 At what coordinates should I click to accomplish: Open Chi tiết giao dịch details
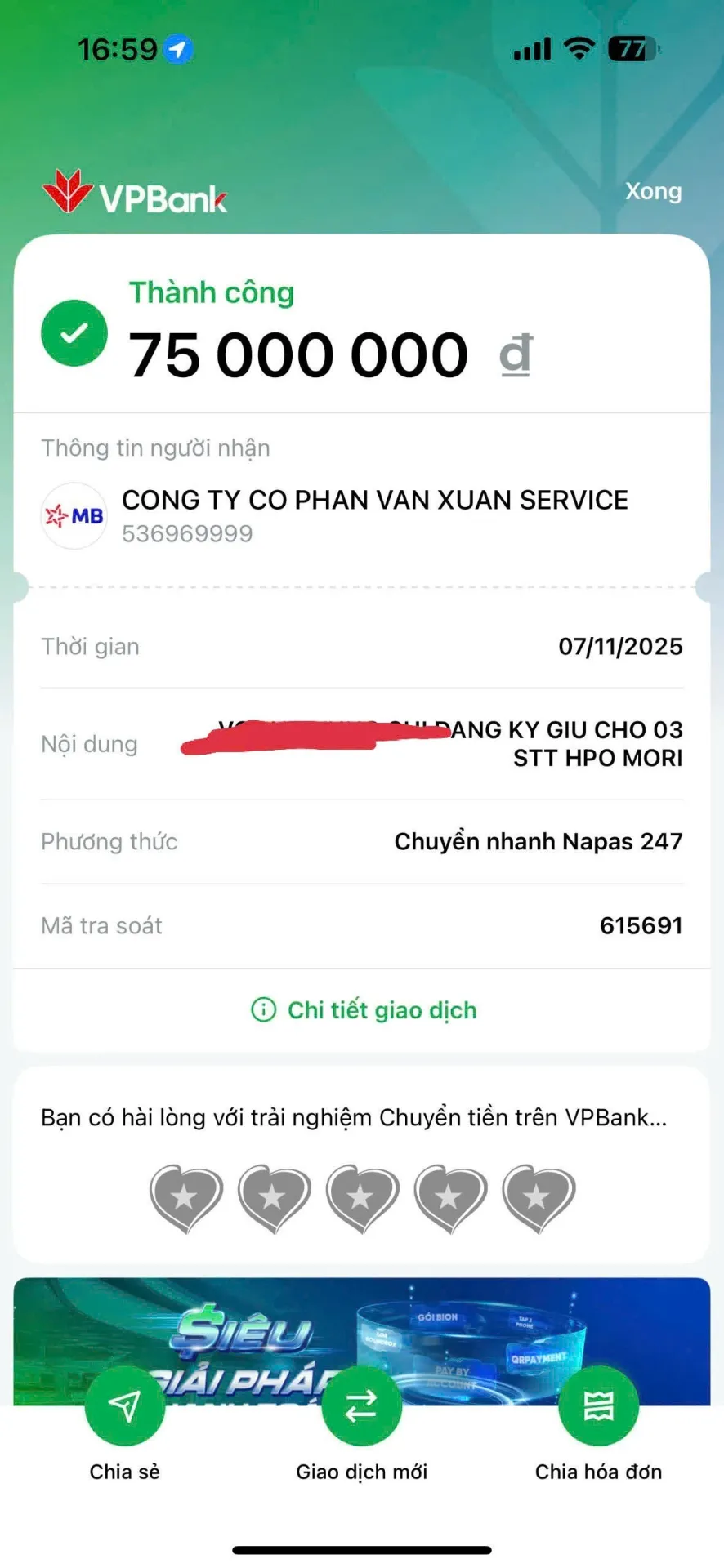click(364, 1010)
